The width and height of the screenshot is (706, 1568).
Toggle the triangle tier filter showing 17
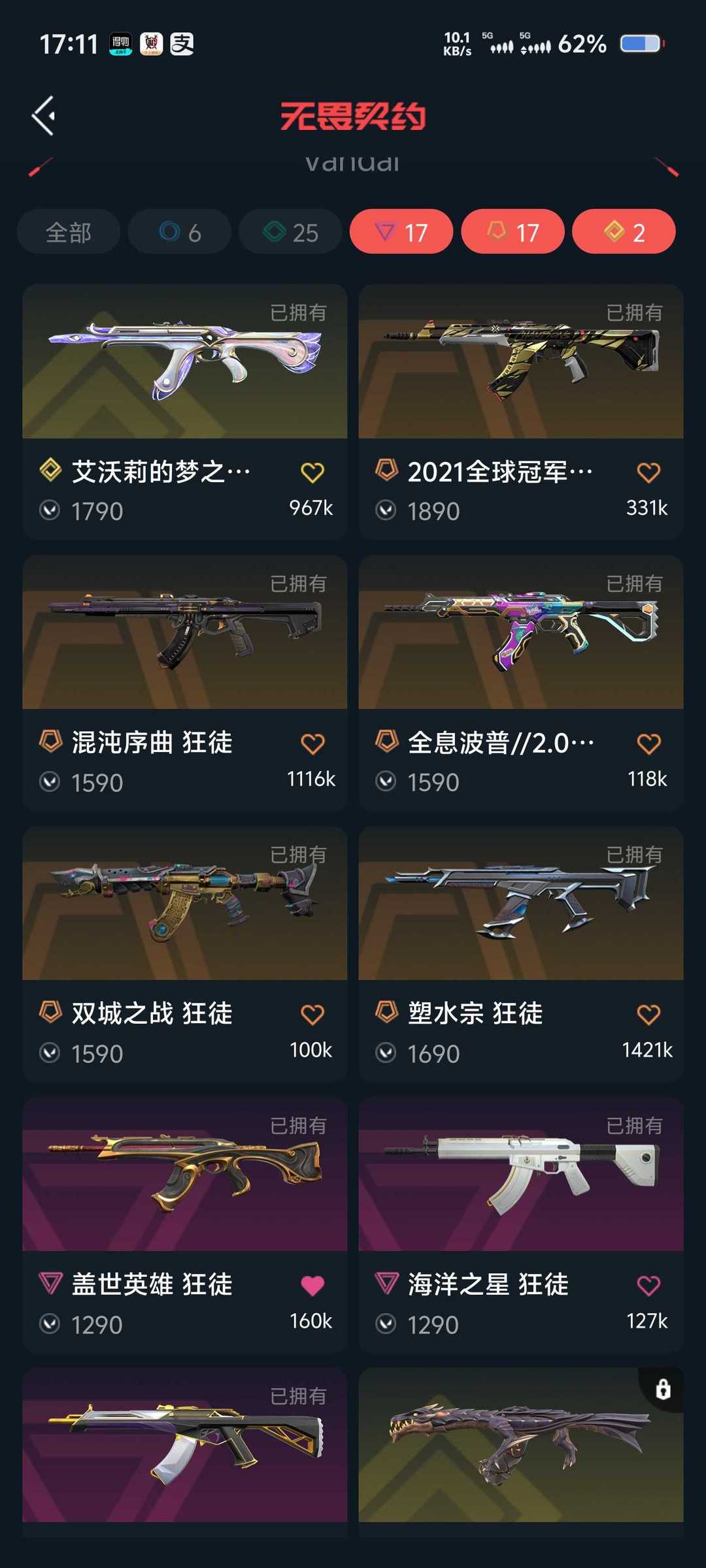(x=401, y=232)
